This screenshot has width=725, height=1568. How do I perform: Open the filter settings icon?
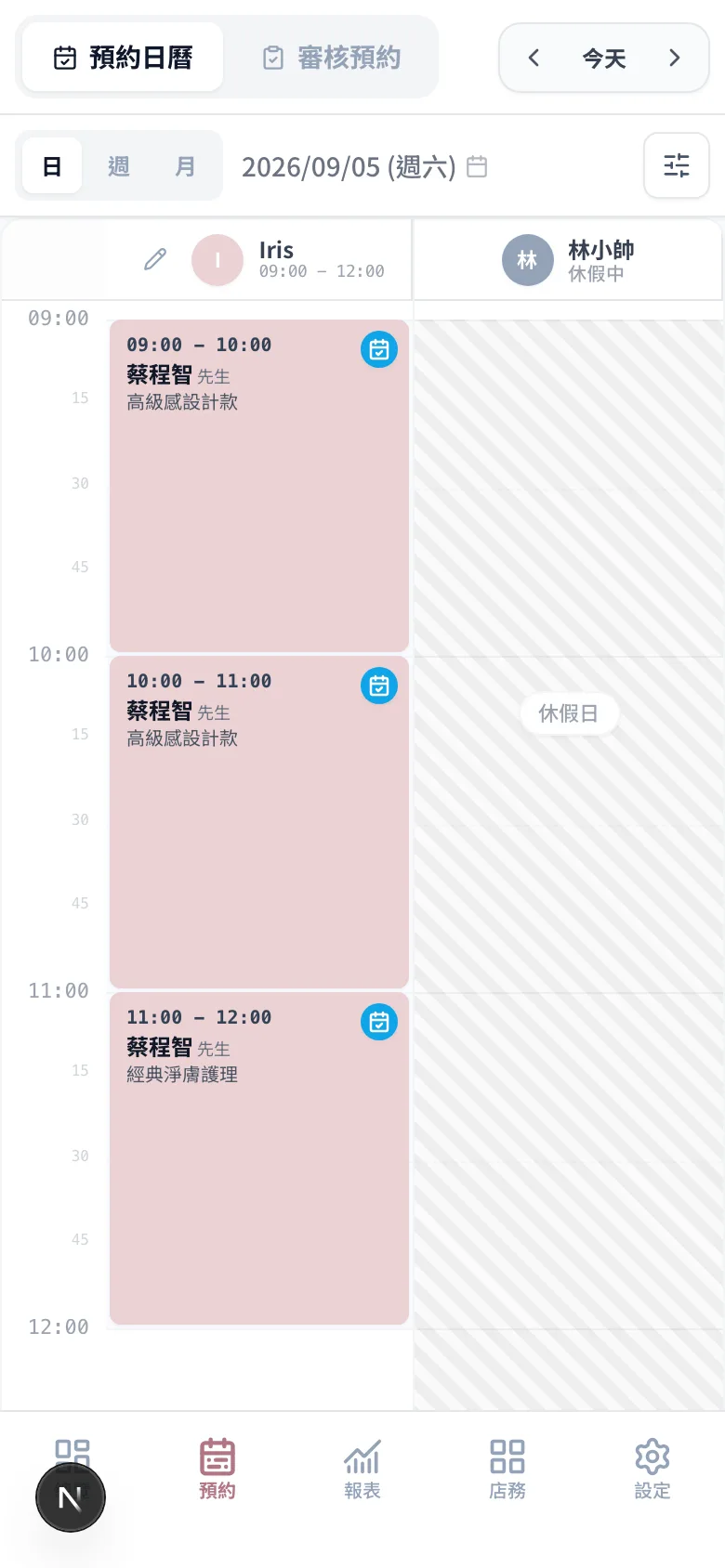click(x=677, y=165)
